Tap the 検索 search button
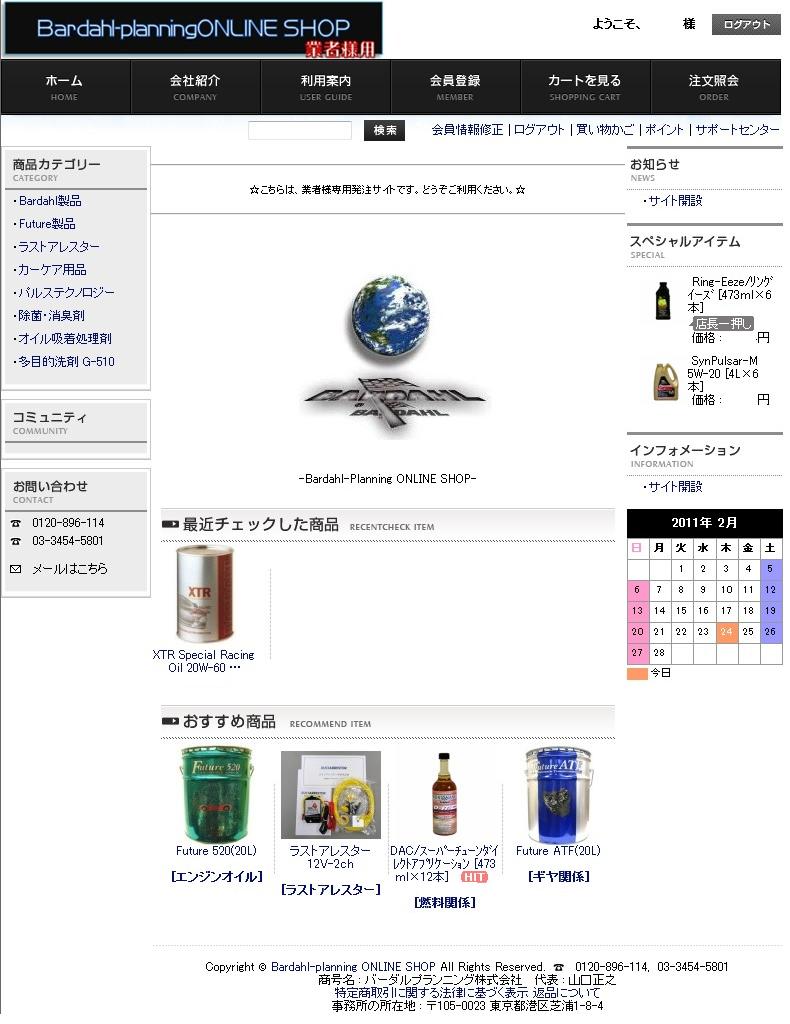This screenshot has height=1024, width=790. 384,130
